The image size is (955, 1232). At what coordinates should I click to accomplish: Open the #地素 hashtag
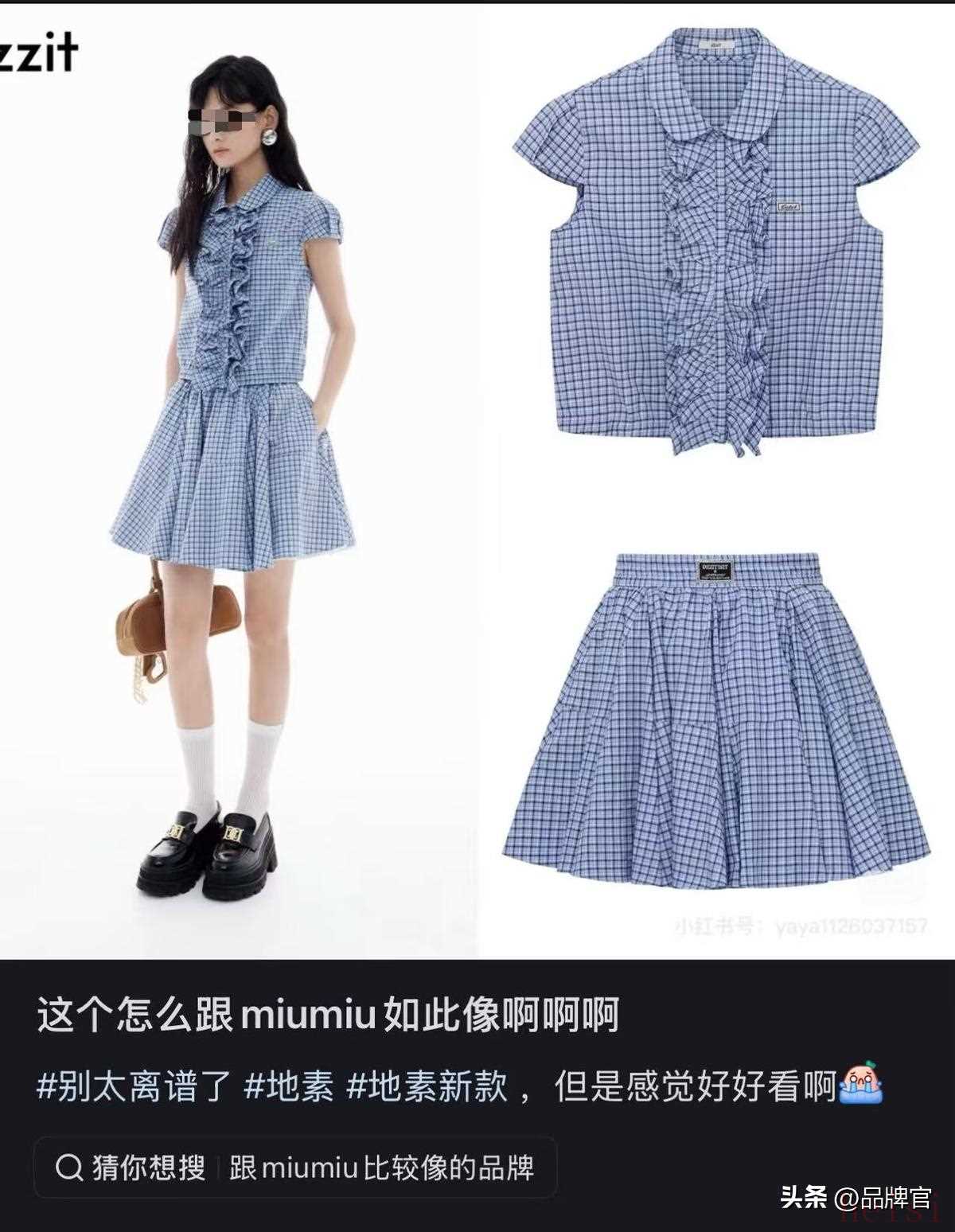(x=288, y=1086)
